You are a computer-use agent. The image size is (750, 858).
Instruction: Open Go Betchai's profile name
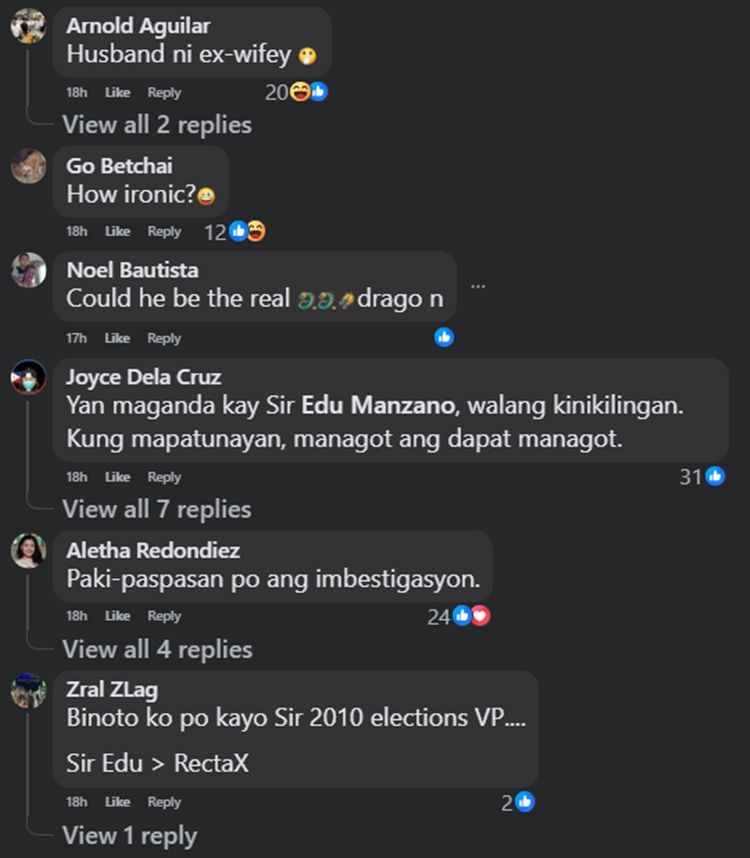click(x=119, y=166)
